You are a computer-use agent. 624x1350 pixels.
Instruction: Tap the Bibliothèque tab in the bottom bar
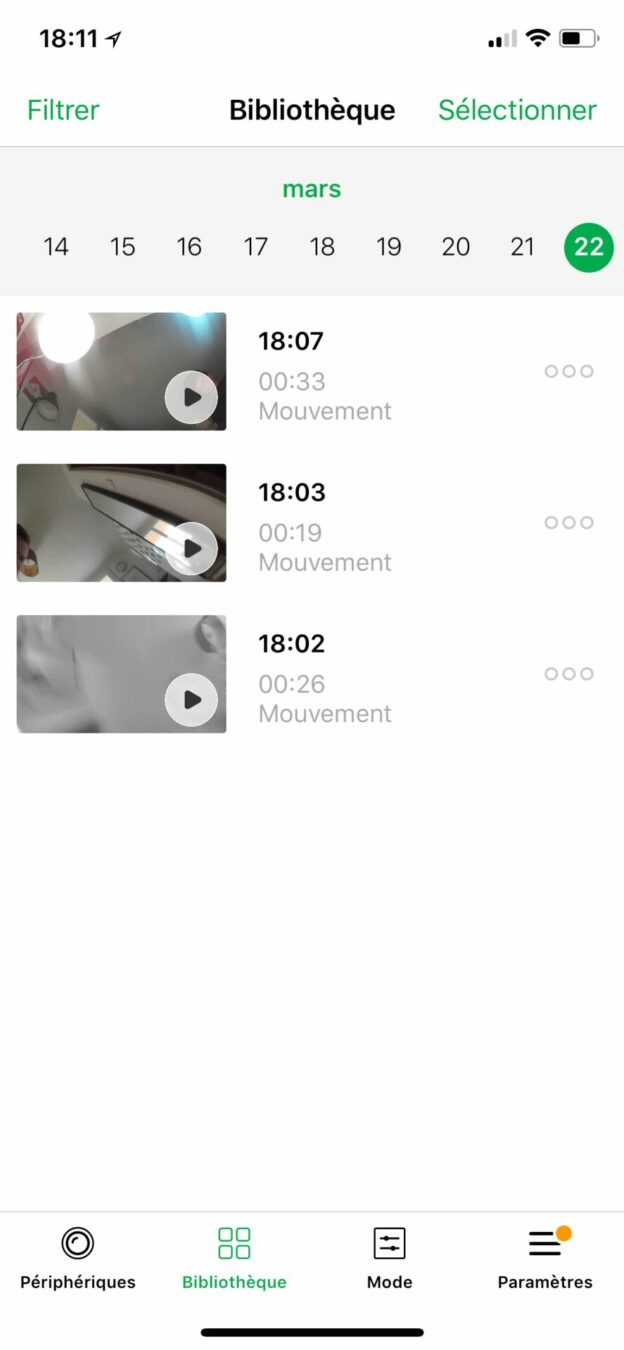point(234,1258)
